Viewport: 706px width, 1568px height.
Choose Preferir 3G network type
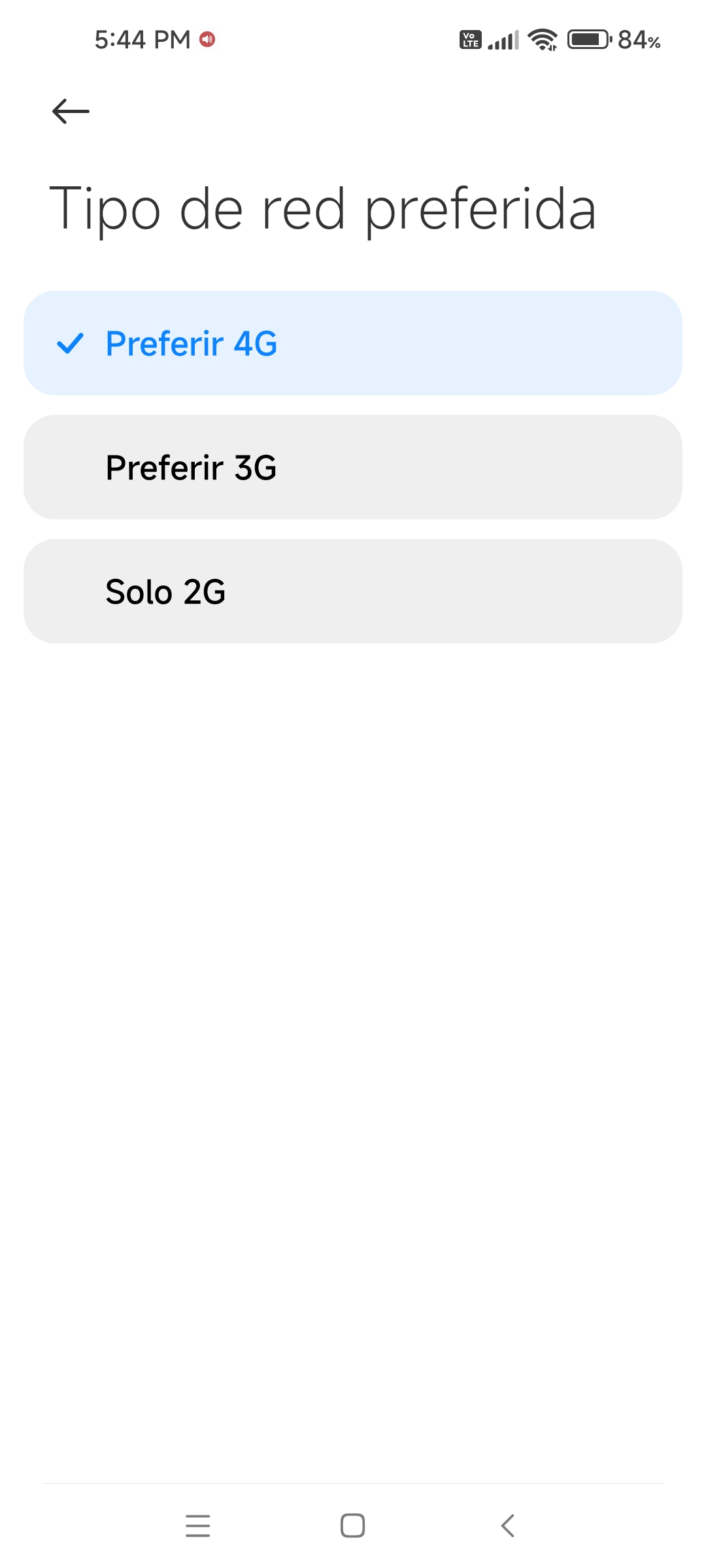[x=353, y=467]
